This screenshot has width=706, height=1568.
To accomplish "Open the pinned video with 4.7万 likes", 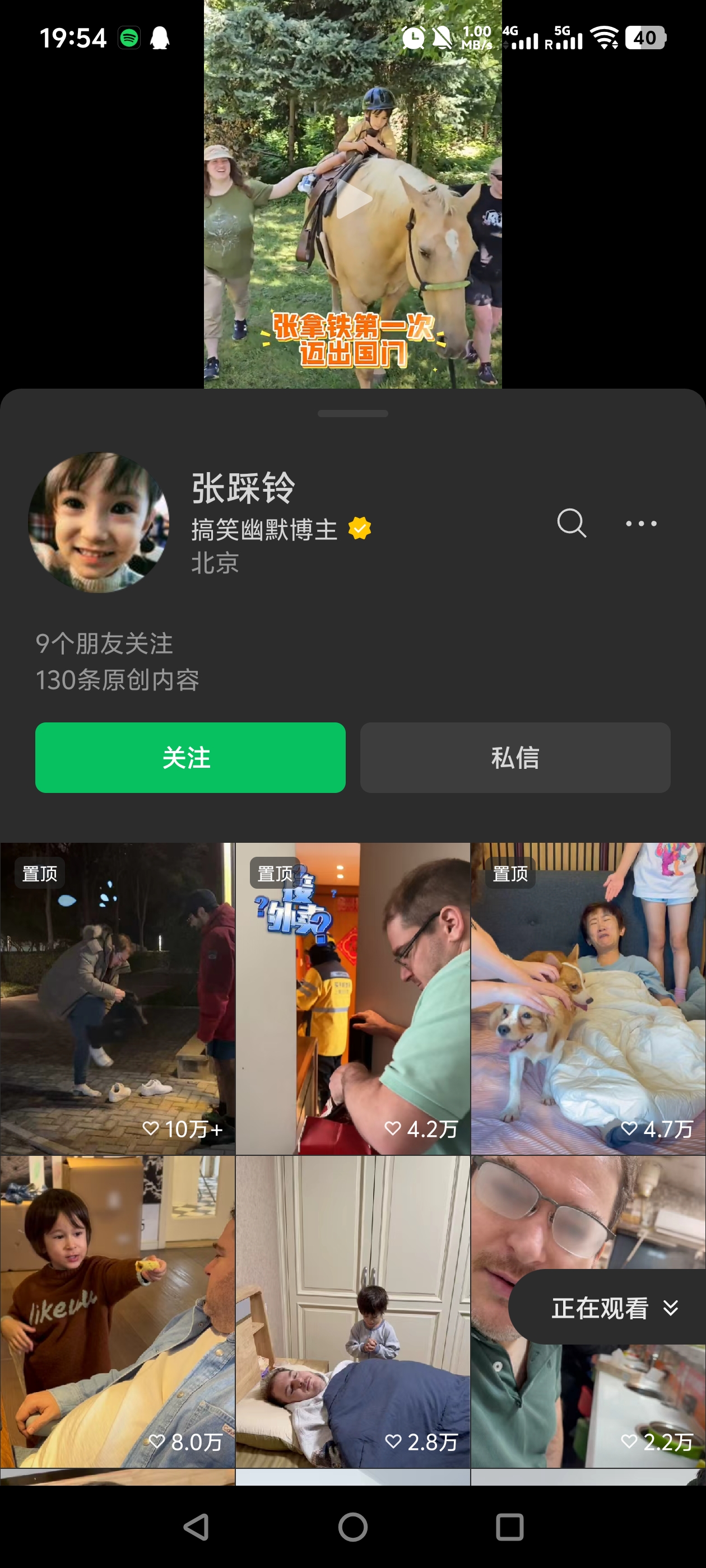I will (588, 998).
